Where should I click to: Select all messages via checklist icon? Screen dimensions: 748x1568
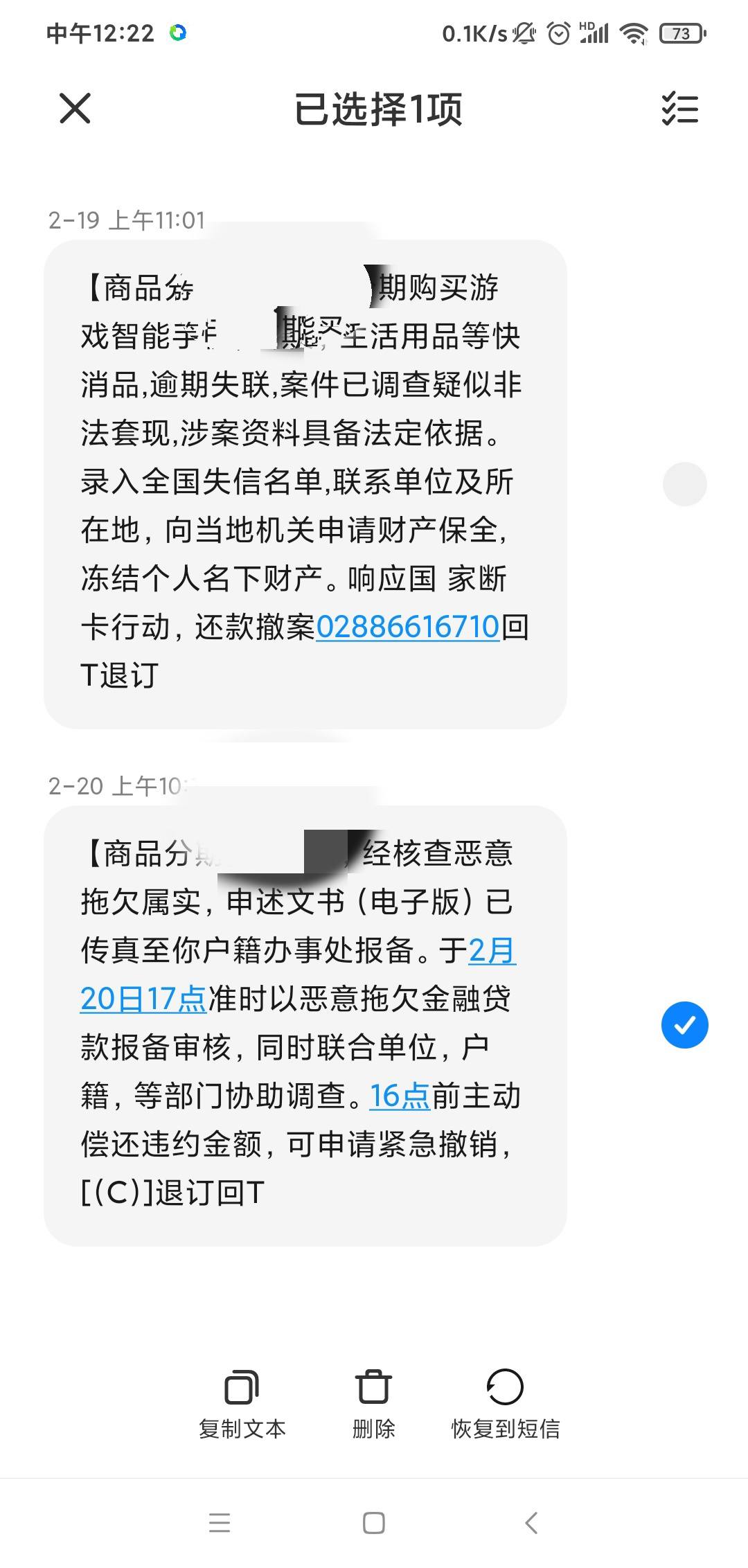click(x=679, y=109)
